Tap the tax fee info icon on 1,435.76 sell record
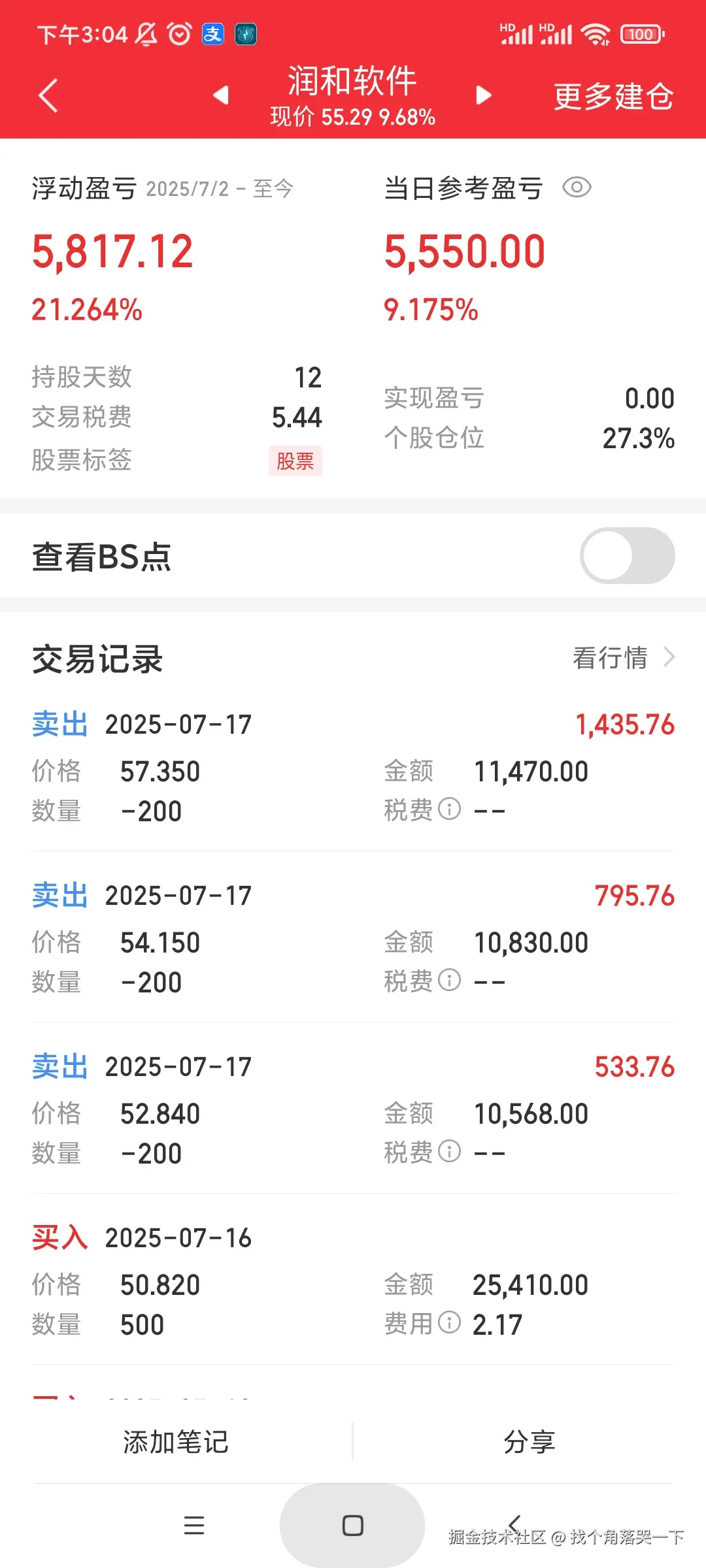706x1568 pixels. pos(449,810)
